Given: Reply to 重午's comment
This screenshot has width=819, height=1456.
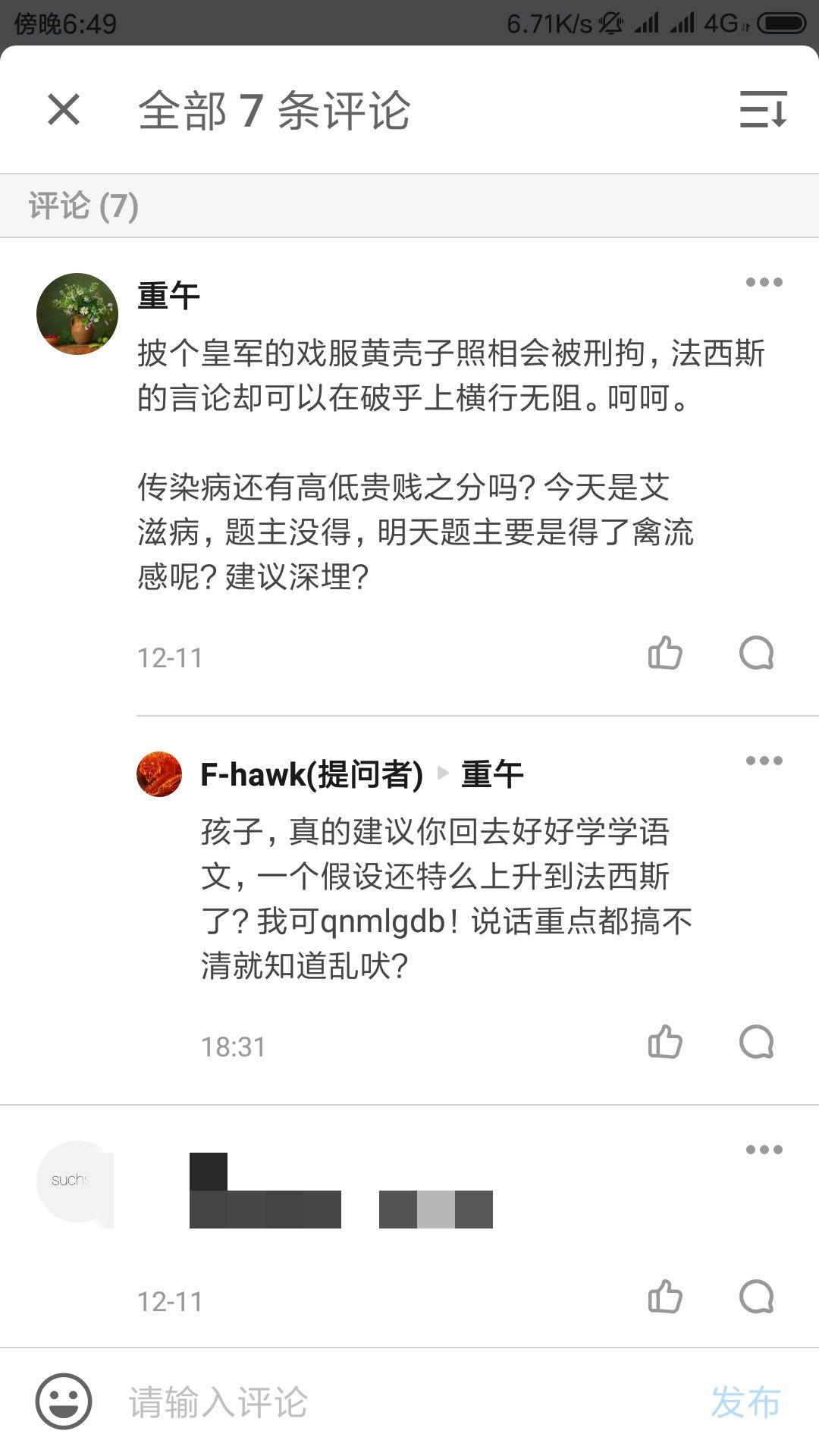Looking at the screenshot, I should (756, 653).
